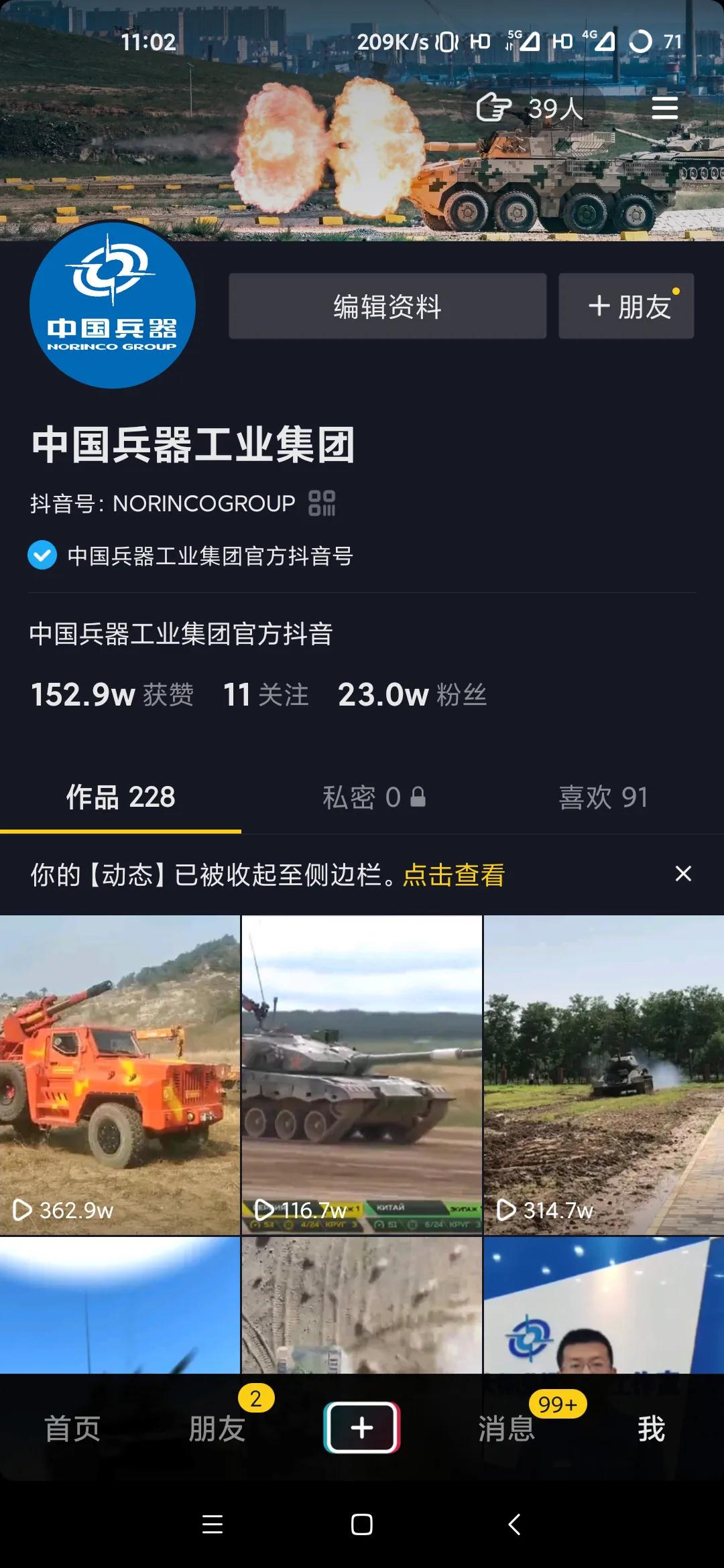The image size is (724, 1568).
Task: Select the 作品 228 tab
Action: click(x=121, y=797)
